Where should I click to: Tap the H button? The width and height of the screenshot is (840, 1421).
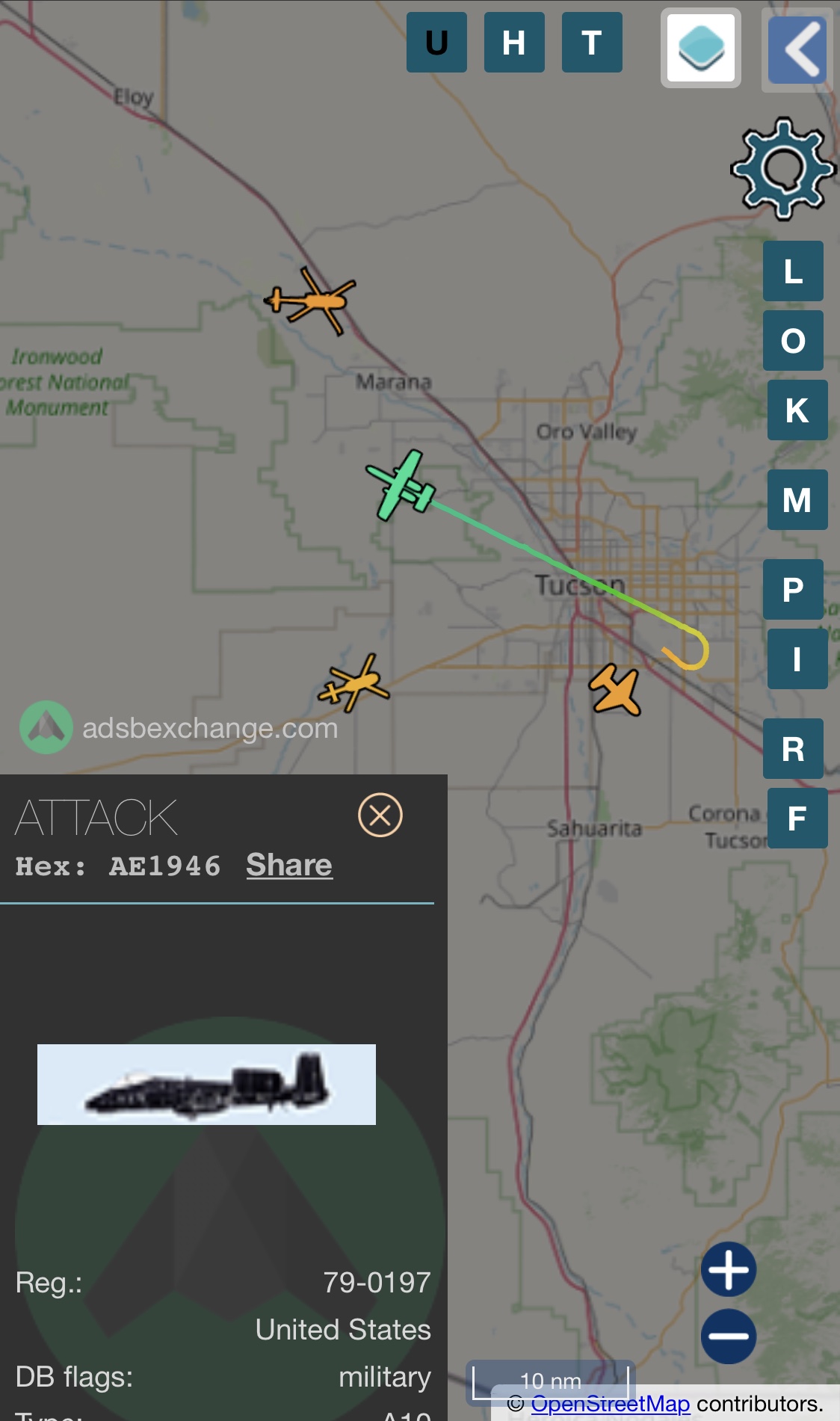click(x=514, y=43)
